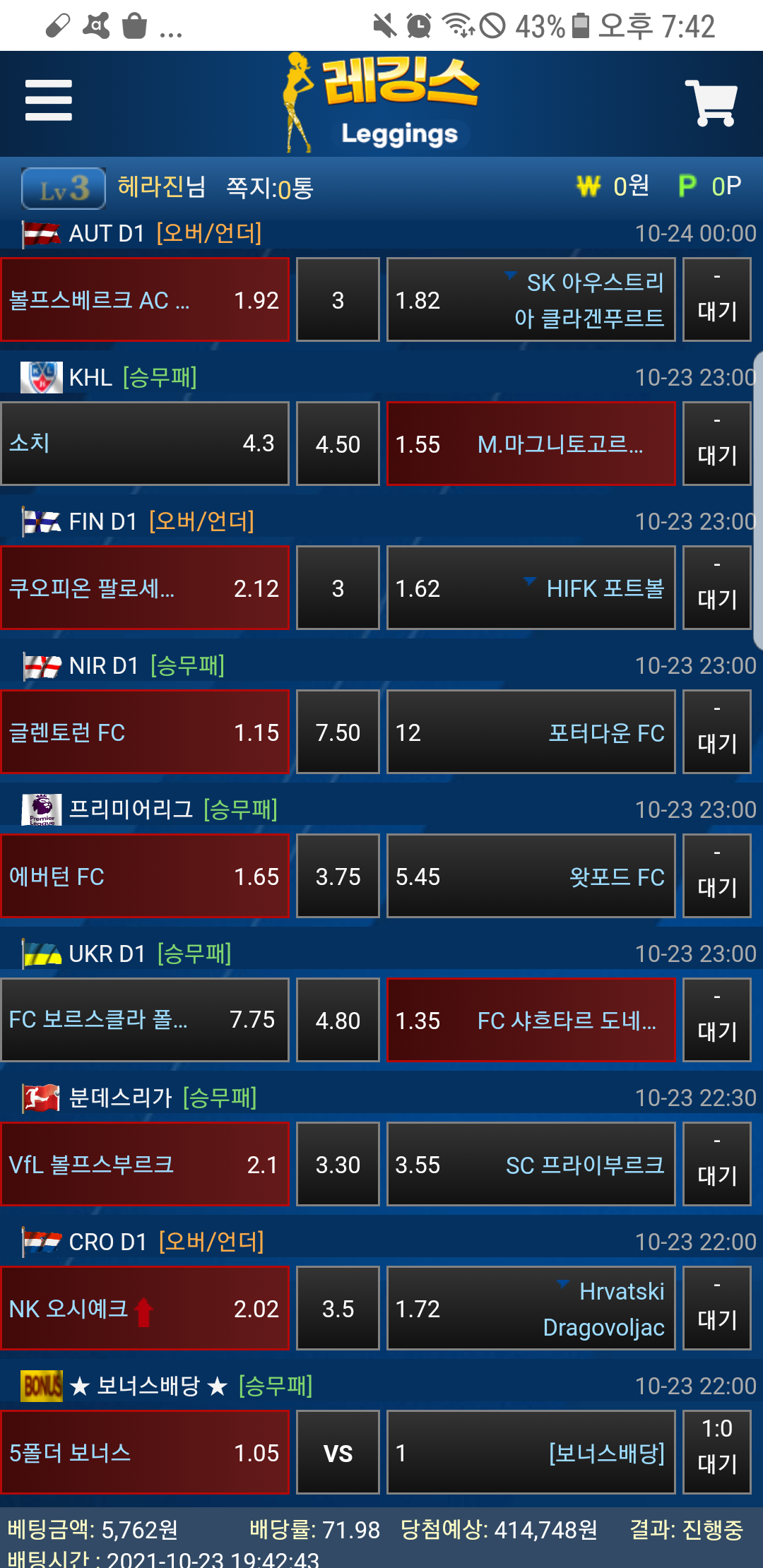Pick 포터다운 FC at 12 odds
The image size is (763, 1568).
[531, 732]
